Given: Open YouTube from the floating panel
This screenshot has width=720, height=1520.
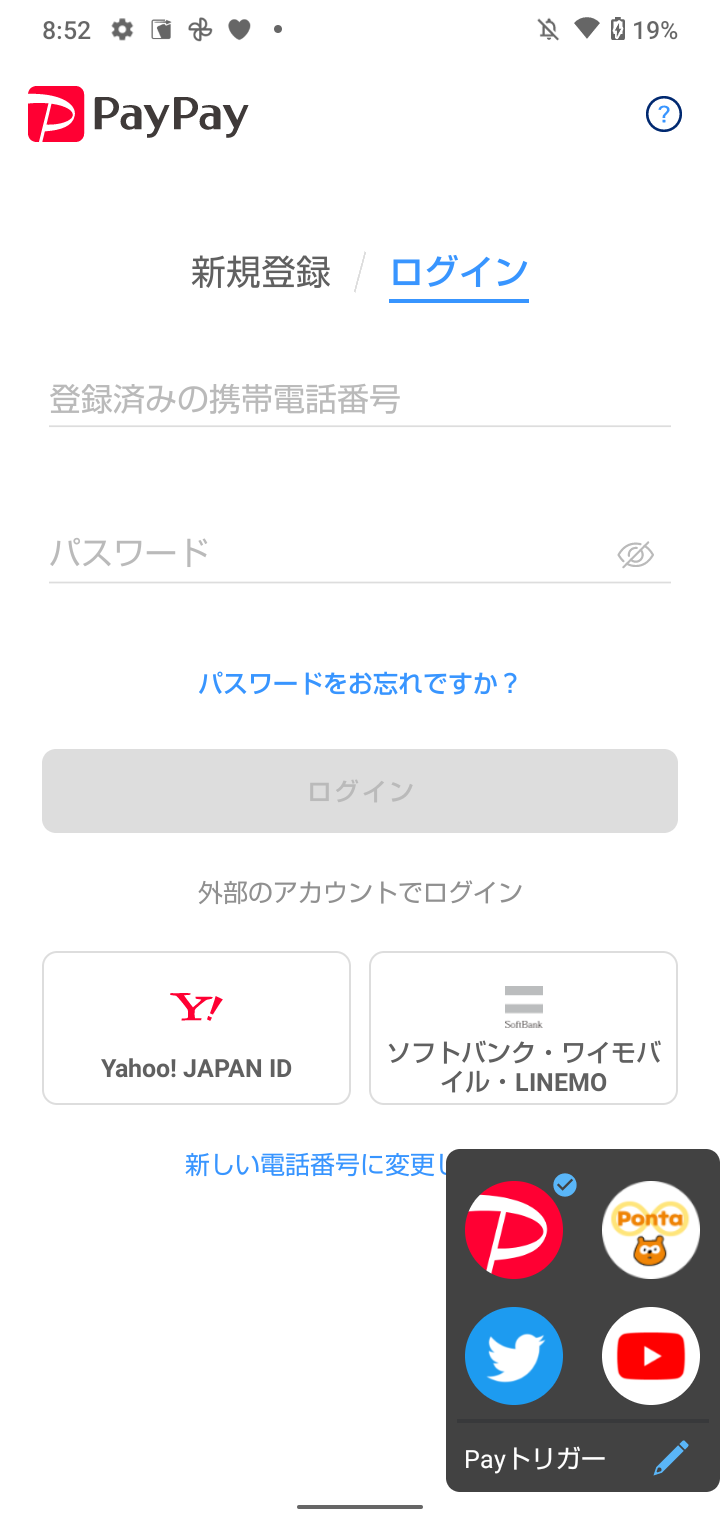Looking at the screenshot, I should click(x=651, y=1356).
